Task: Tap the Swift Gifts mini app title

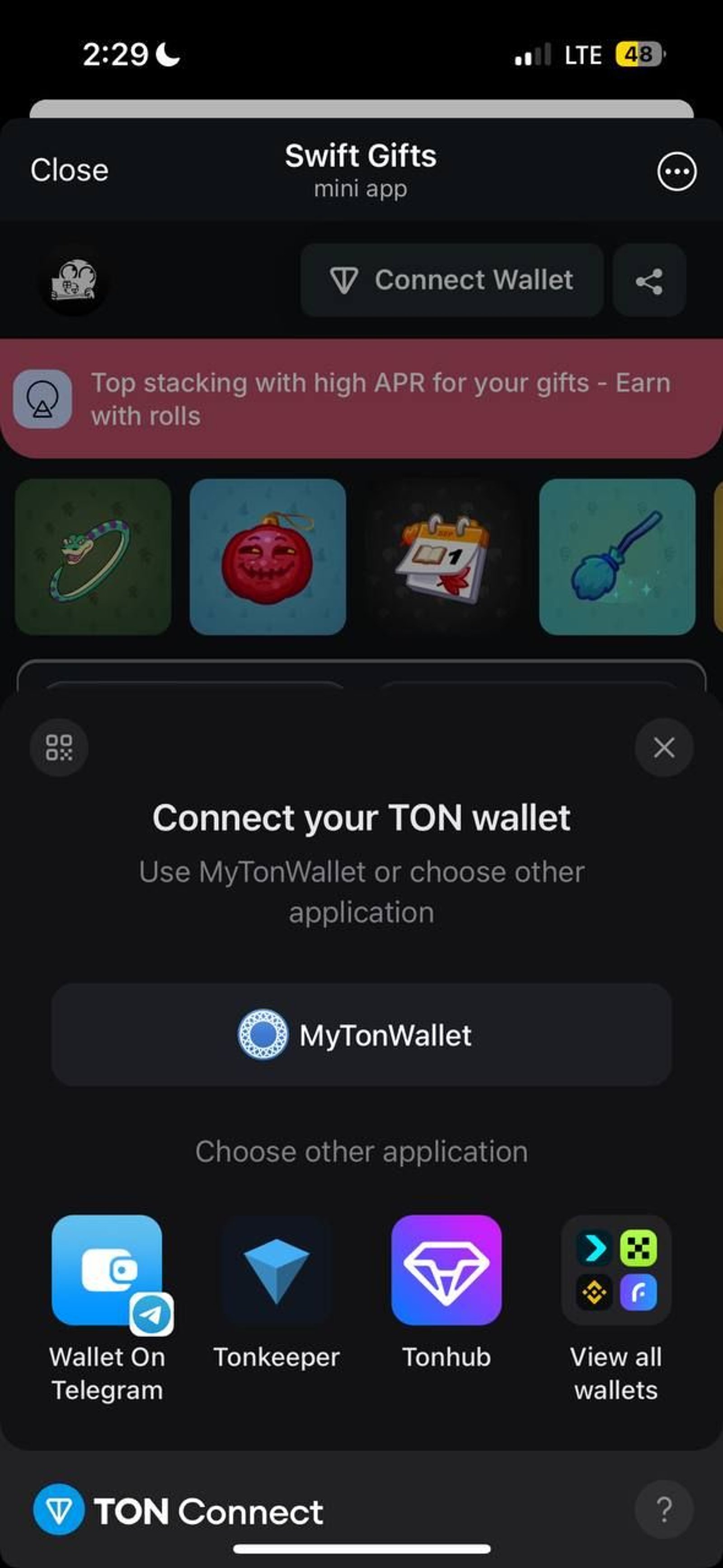Action: pyautogui.click(x=361, y=157)
